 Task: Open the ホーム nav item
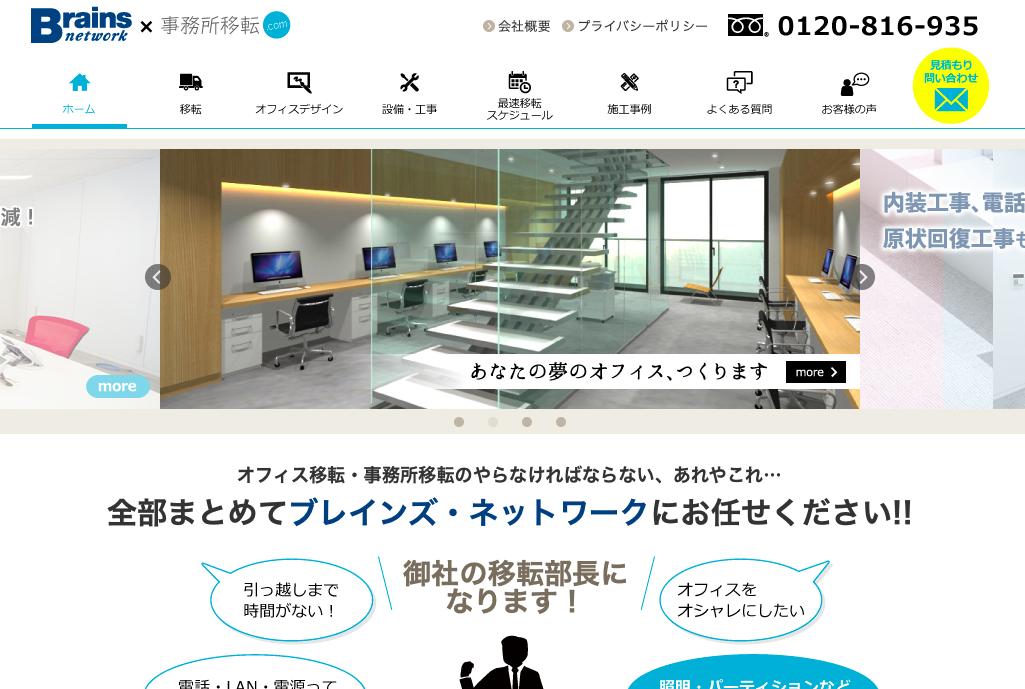[79, 95]
